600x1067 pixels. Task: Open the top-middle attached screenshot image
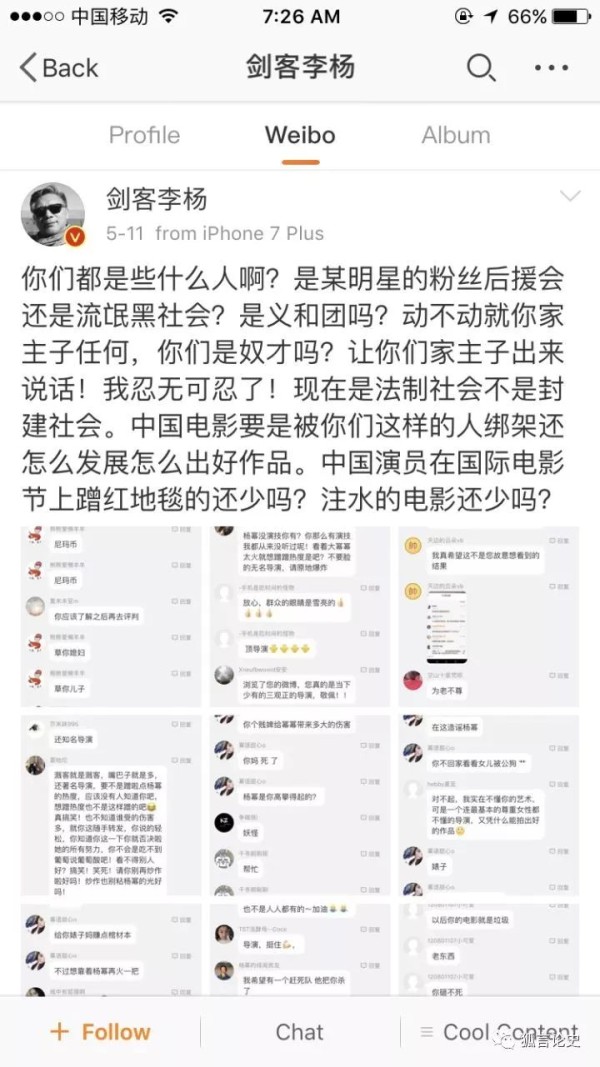300,617
